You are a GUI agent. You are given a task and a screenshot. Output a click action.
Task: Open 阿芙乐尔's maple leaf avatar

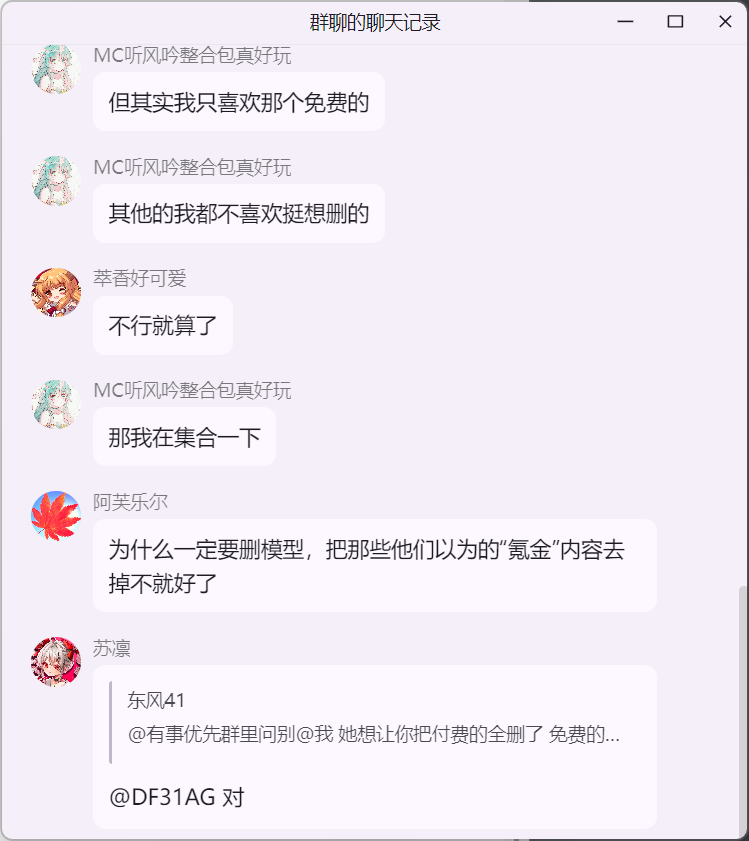57,516
